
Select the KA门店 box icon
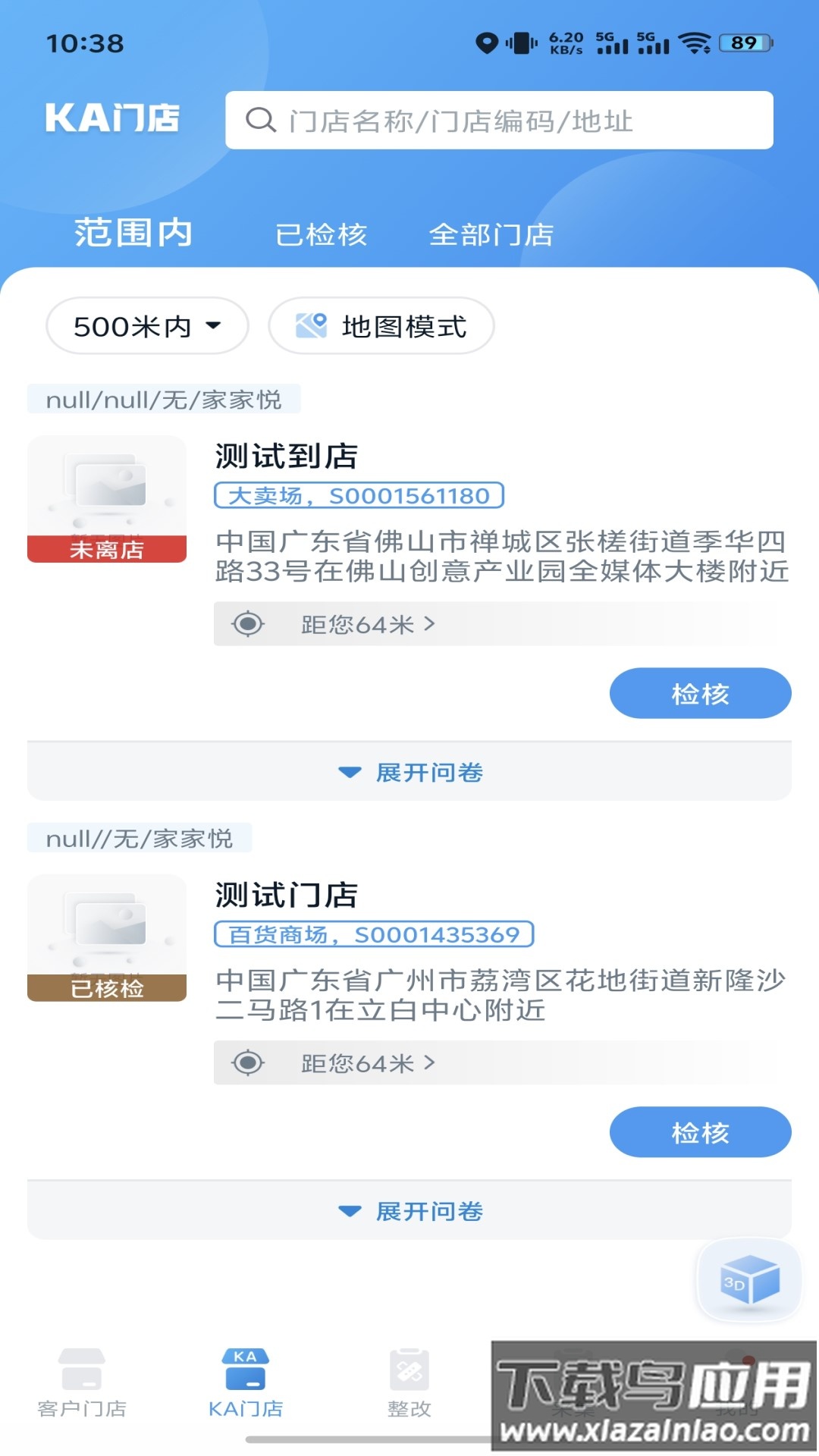click(x=245, y=1375)
